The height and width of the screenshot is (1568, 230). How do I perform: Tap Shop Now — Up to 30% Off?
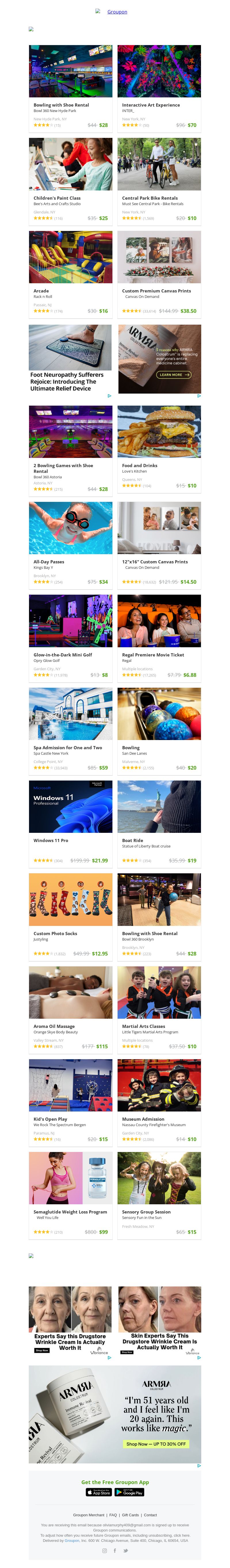156,1444
